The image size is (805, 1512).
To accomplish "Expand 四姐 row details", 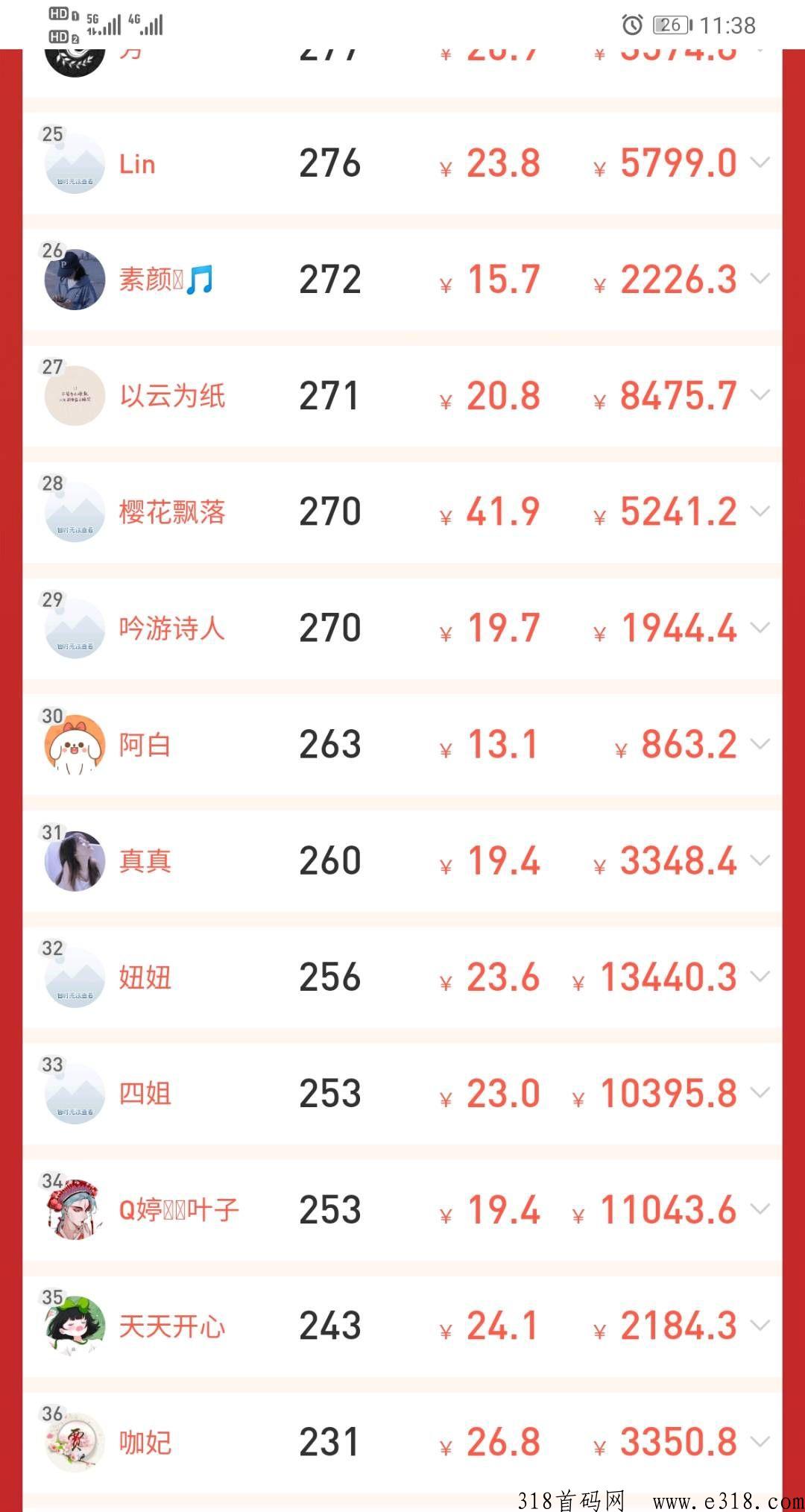I will [760, 1092].
